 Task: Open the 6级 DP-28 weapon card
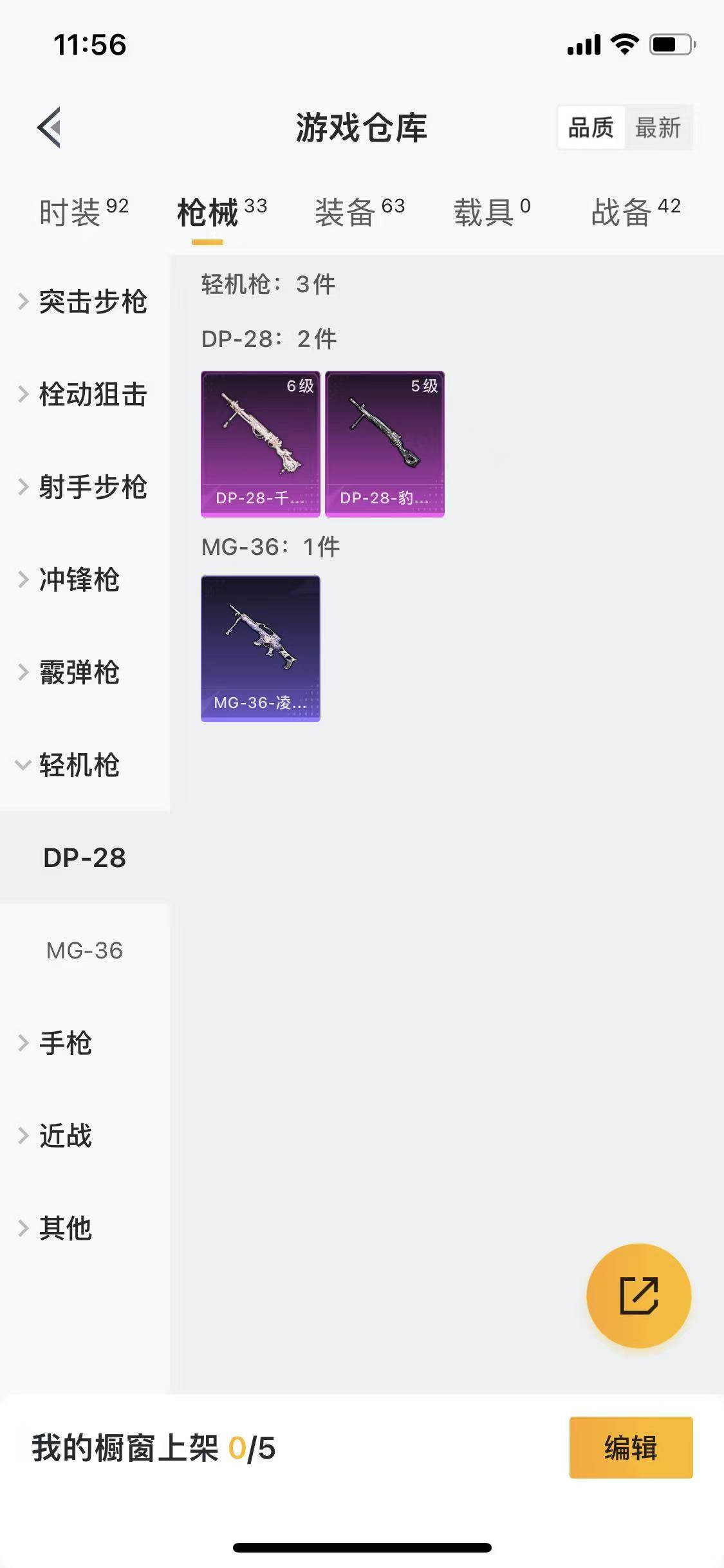(259, 442)
